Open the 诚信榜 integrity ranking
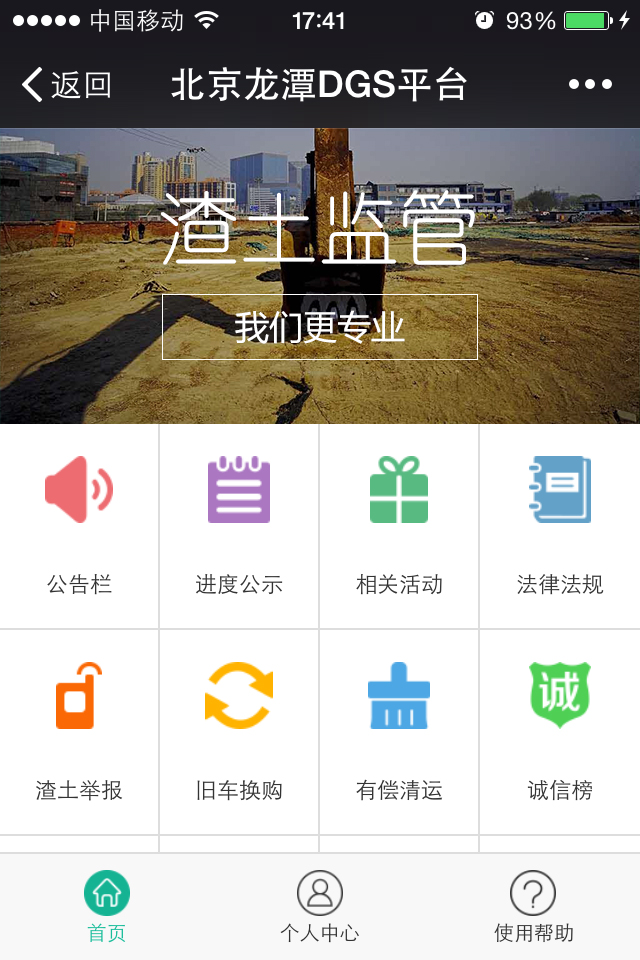 point(560,731)
